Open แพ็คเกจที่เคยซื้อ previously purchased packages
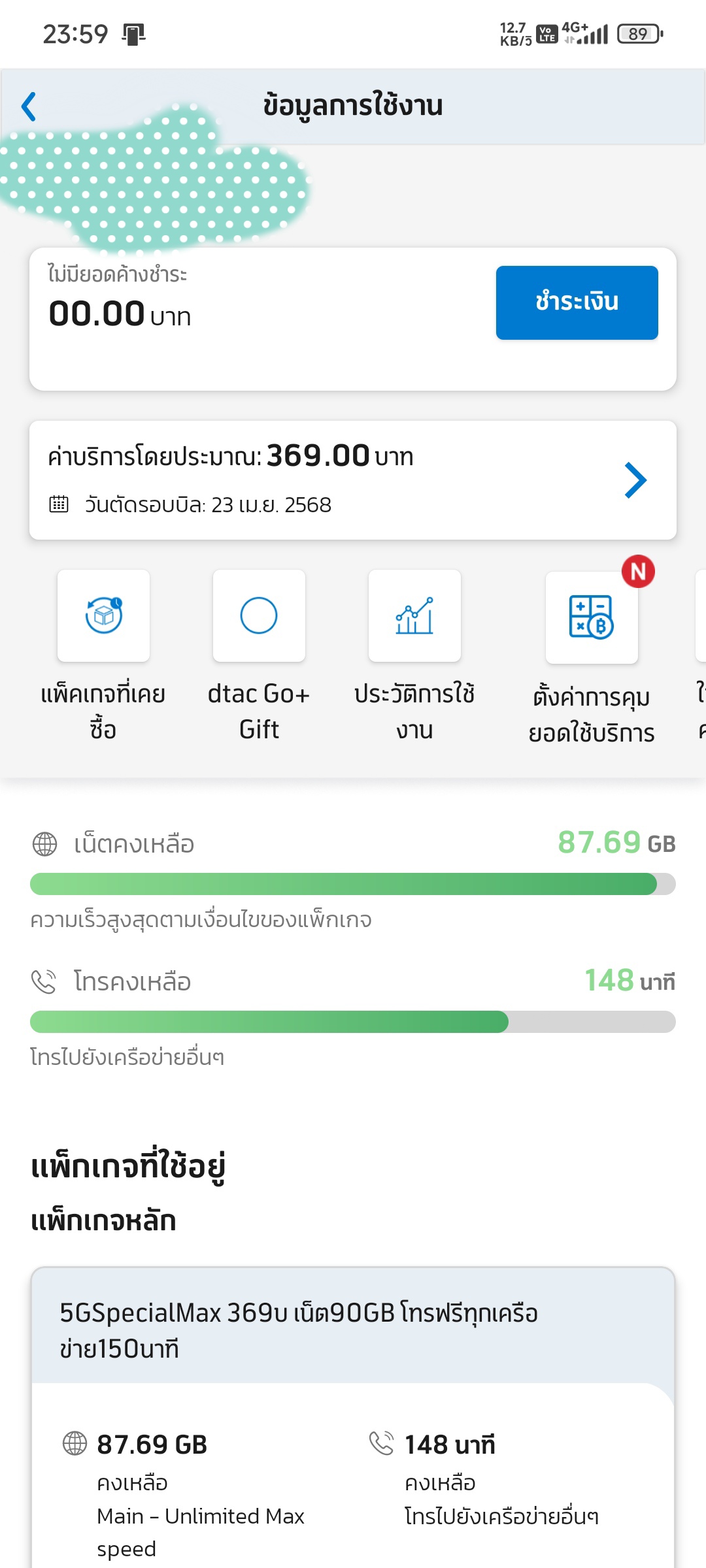 pos(103,656)
